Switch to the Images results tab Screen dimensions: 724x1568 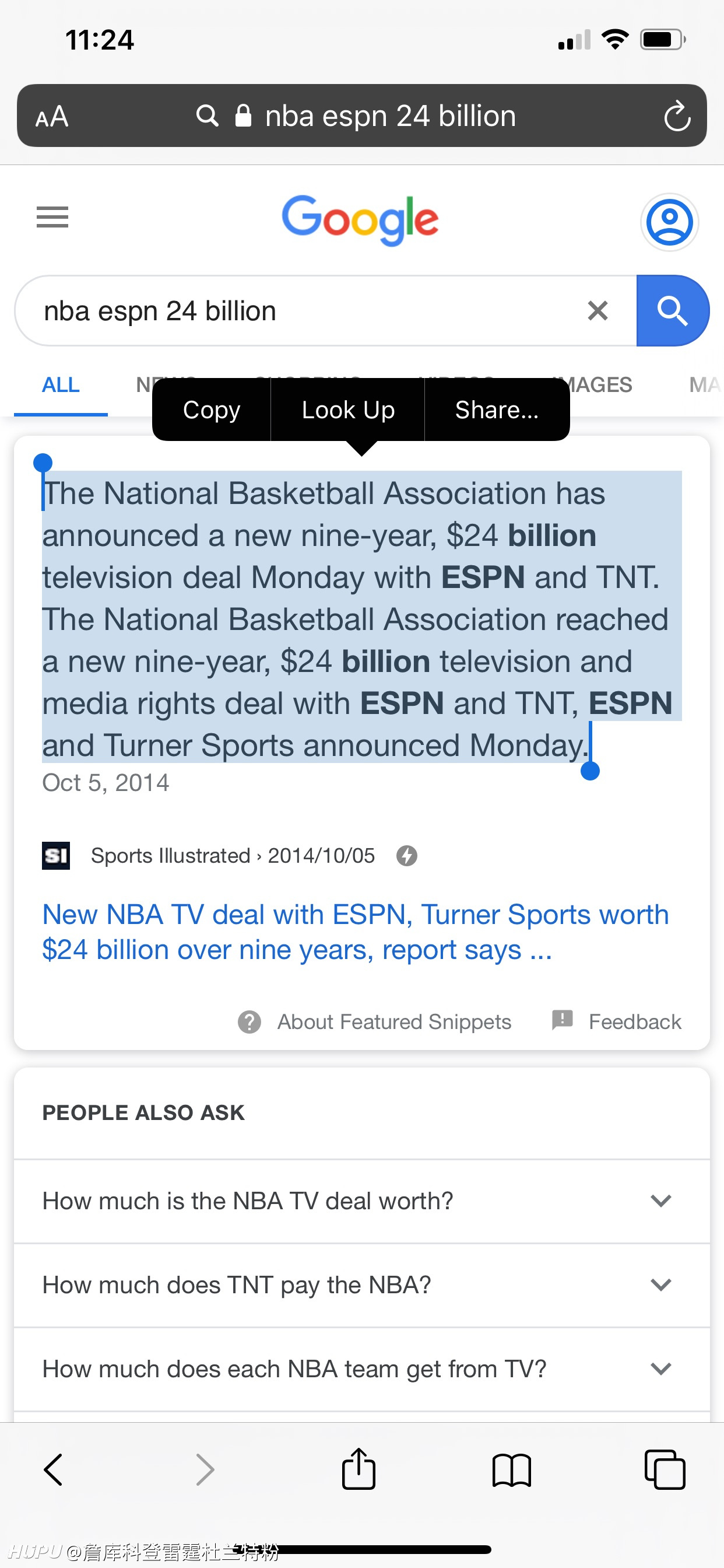tap(596, 384)
